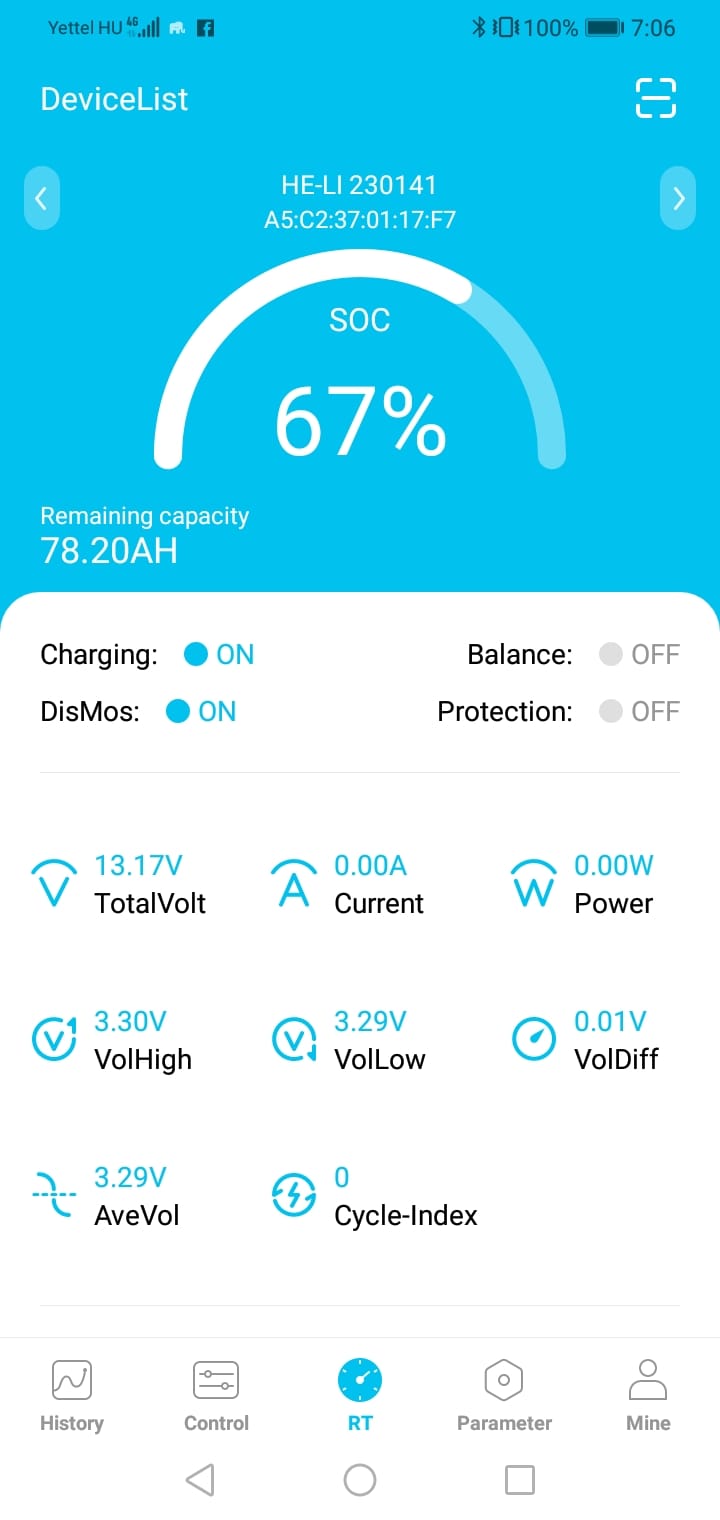Switch to the Mine tab
The image size is (720, 1520).
coord(648,1397)
